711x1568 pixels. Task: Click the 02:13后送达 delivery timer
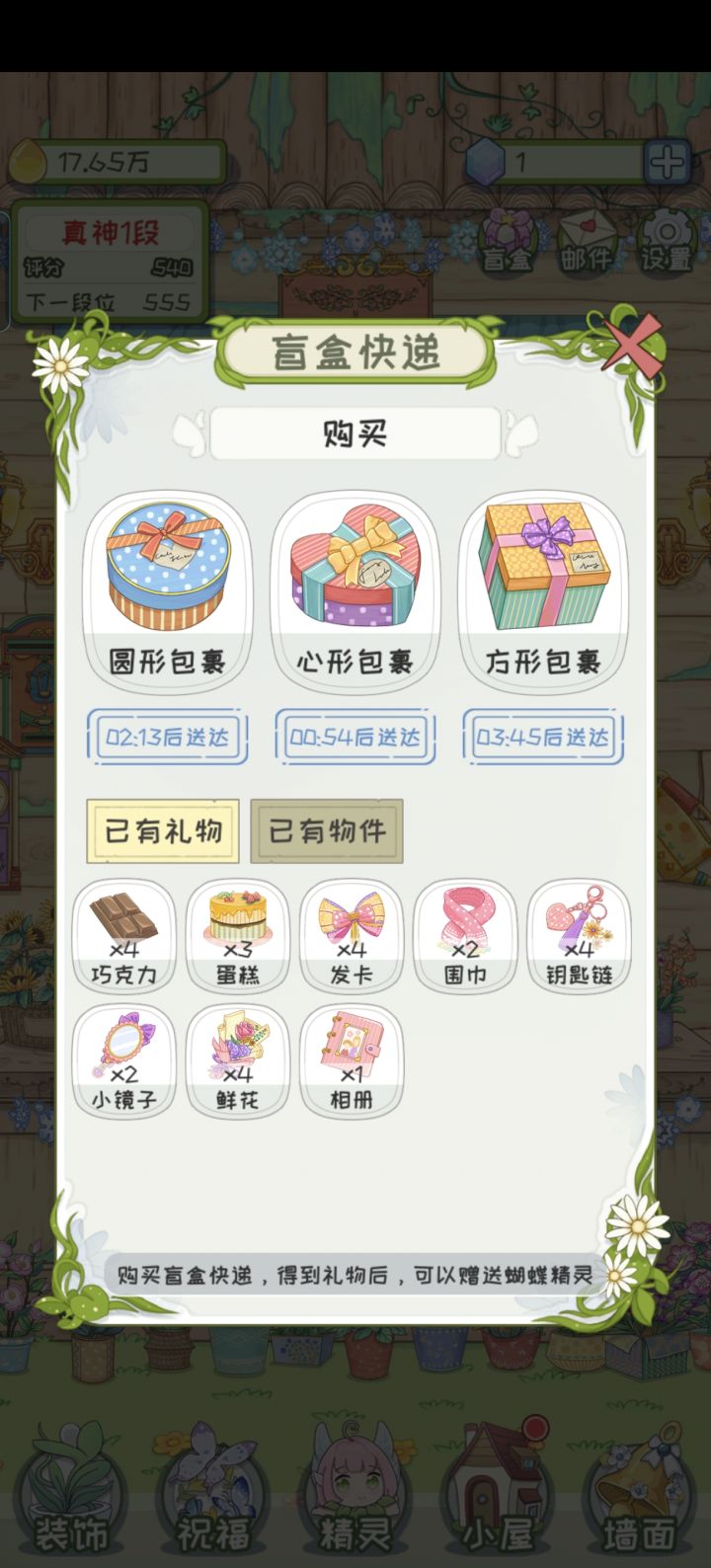168,737
